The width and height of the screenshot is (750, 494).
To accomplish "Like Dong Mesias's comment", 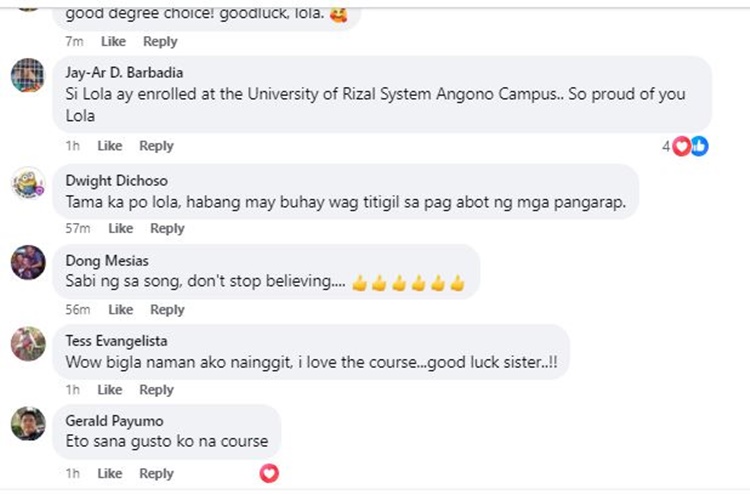I will (x=120, y=310).
